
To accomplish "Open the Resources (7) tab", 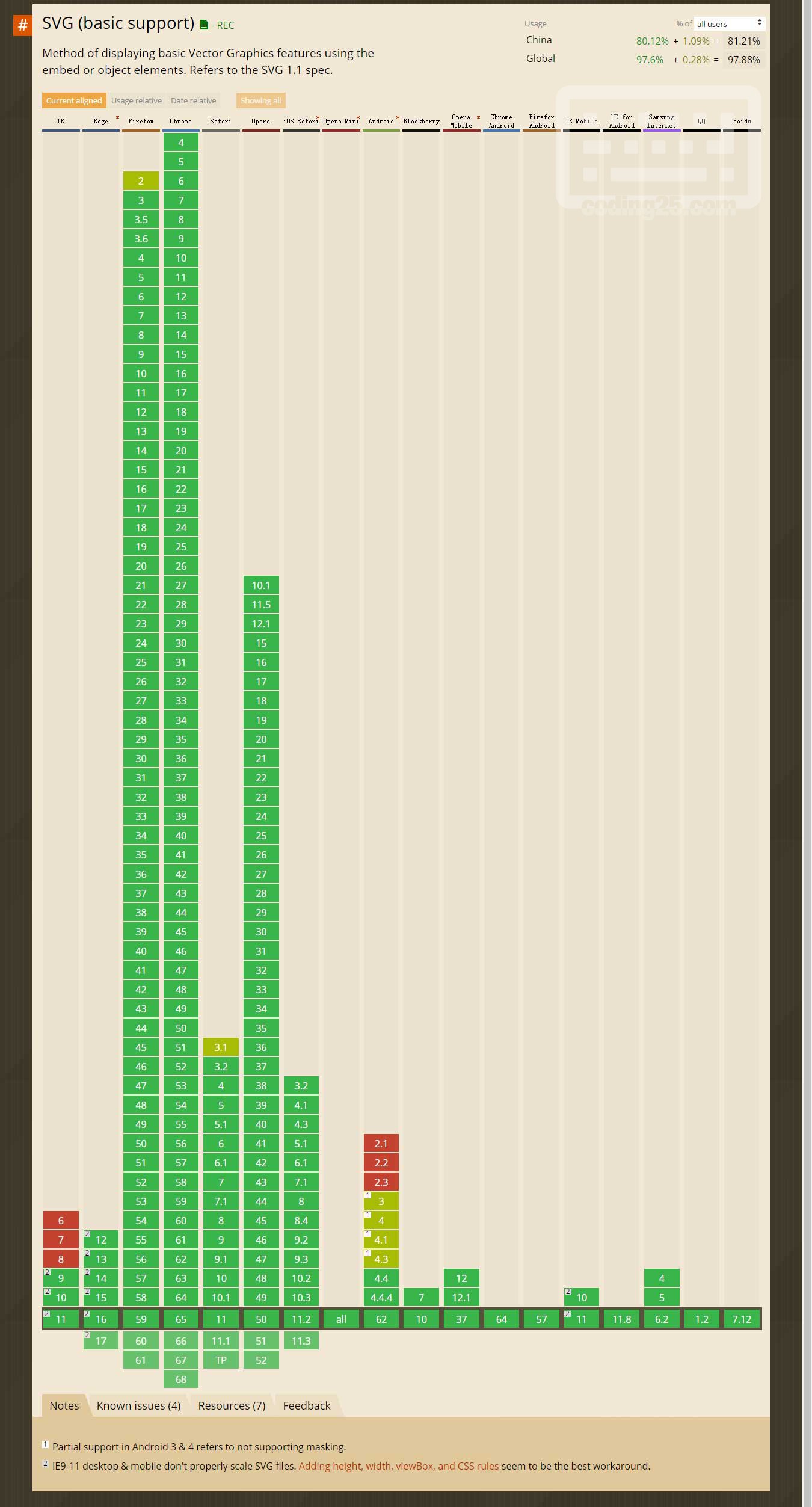I will pos(232,1405).
